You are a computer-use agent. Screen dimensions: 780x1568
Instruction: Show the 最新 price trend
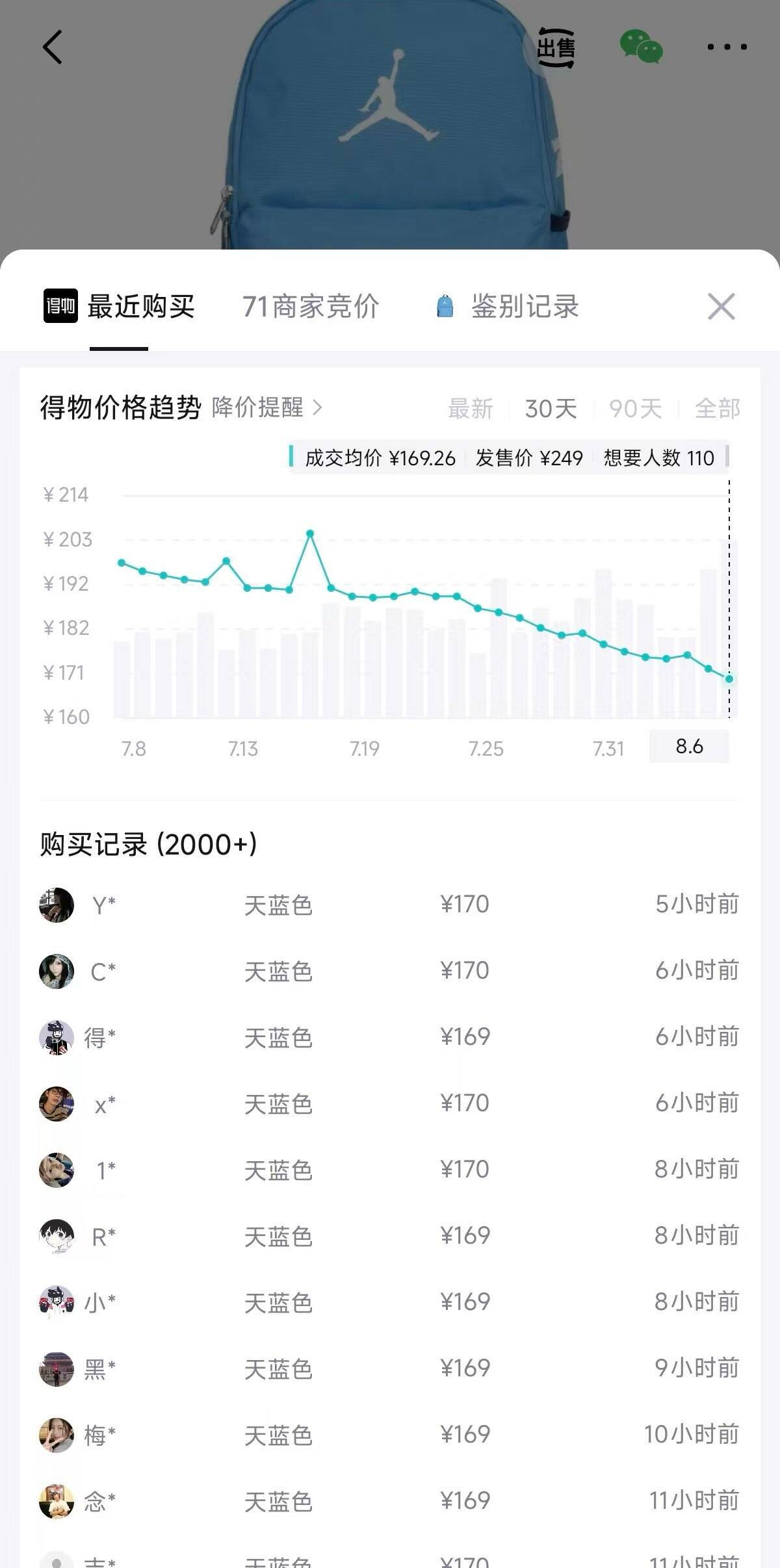(x=471, y=409)
